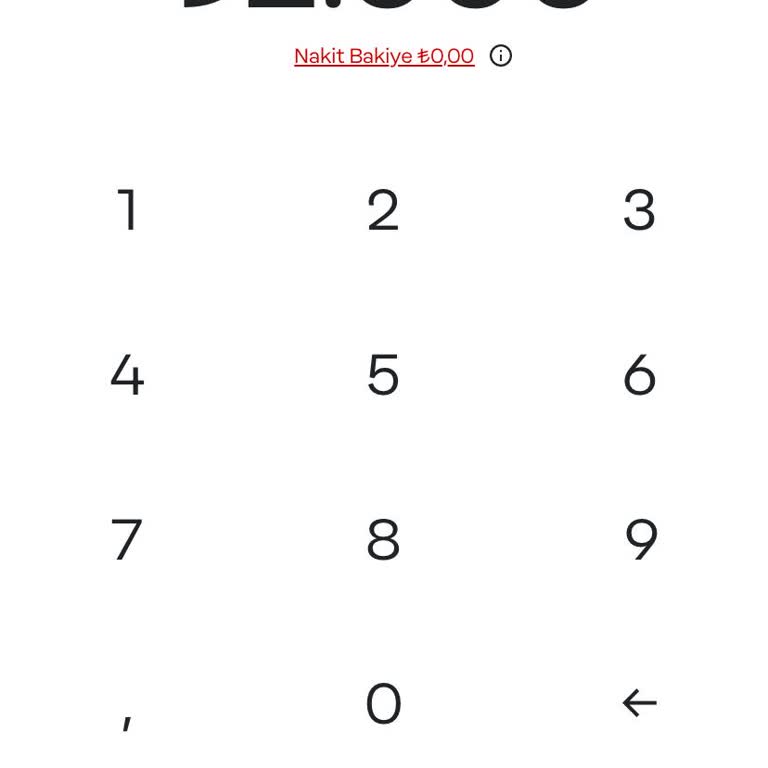
Task: Select digit 3 on the keypad
Action: coord(639,211)
